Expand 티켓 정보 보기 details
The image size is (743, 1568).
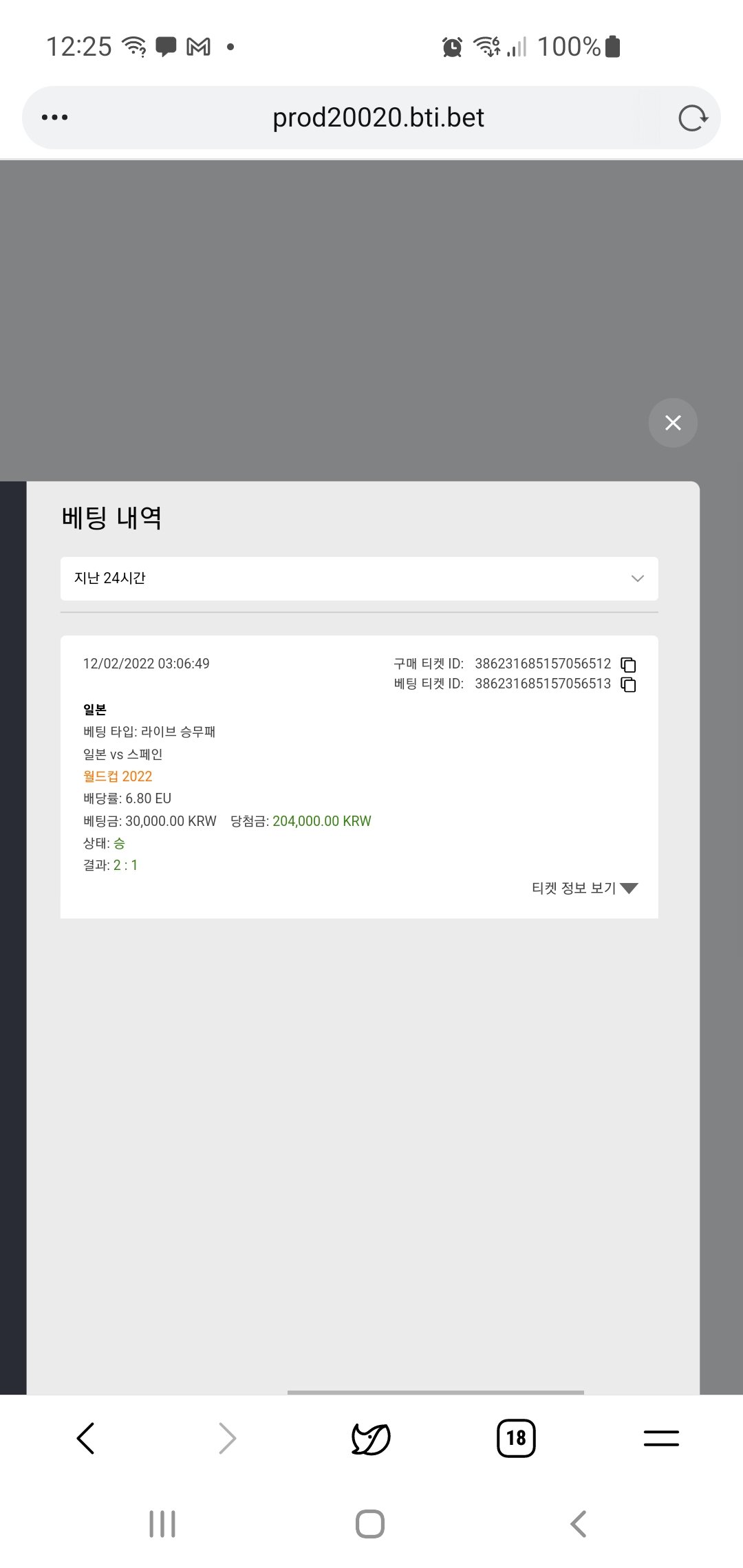point(585,888)
